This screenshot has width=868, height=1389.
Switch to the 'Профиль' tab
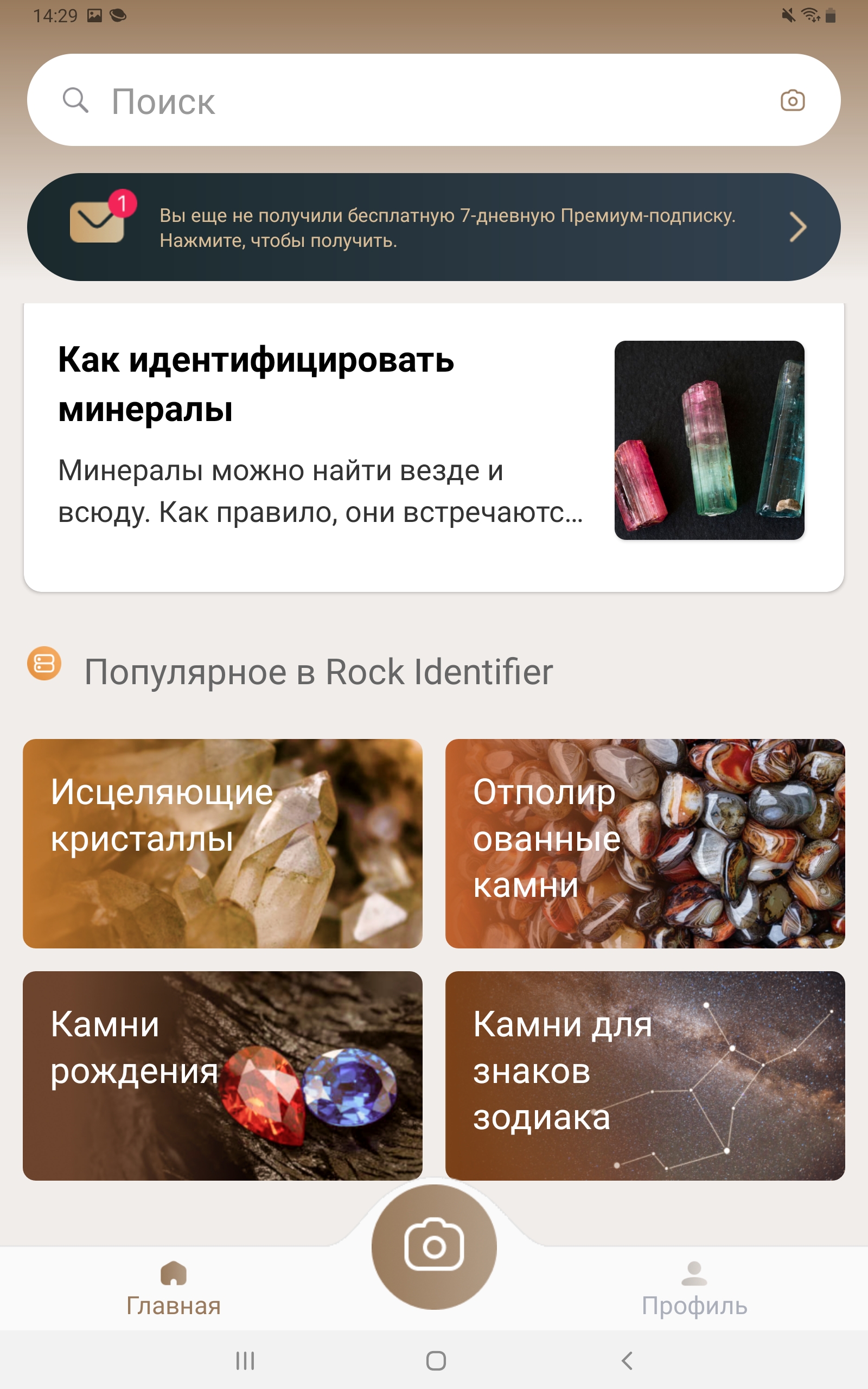pos(694,1289)
